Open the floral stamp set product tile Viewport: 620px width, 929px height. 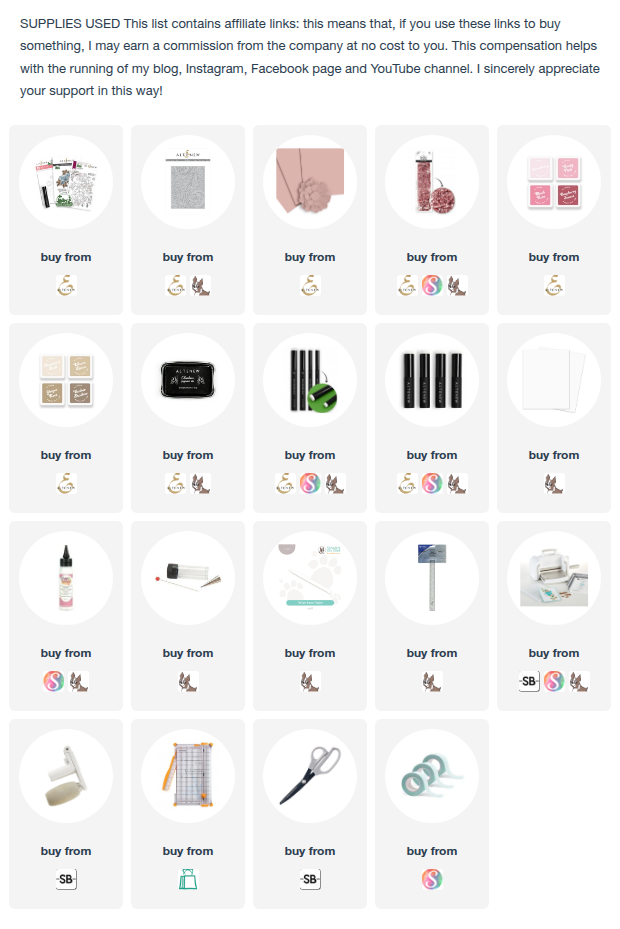pos(66,181)
